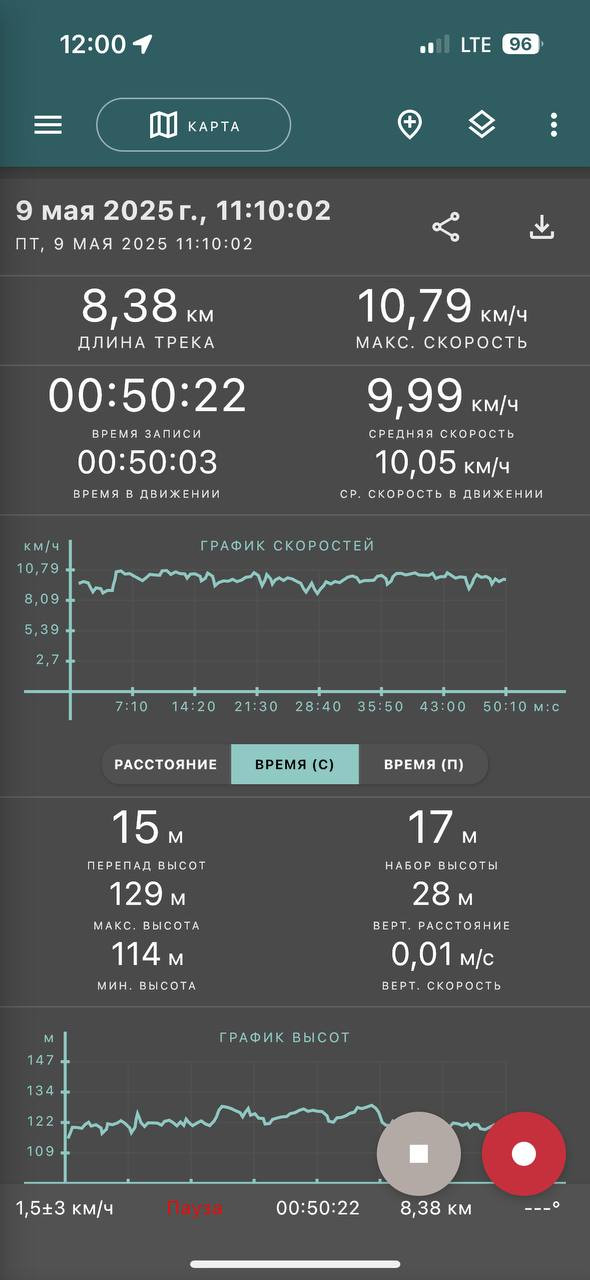Stop the track recording
590x1280 pixels.
click(419, 1154)
